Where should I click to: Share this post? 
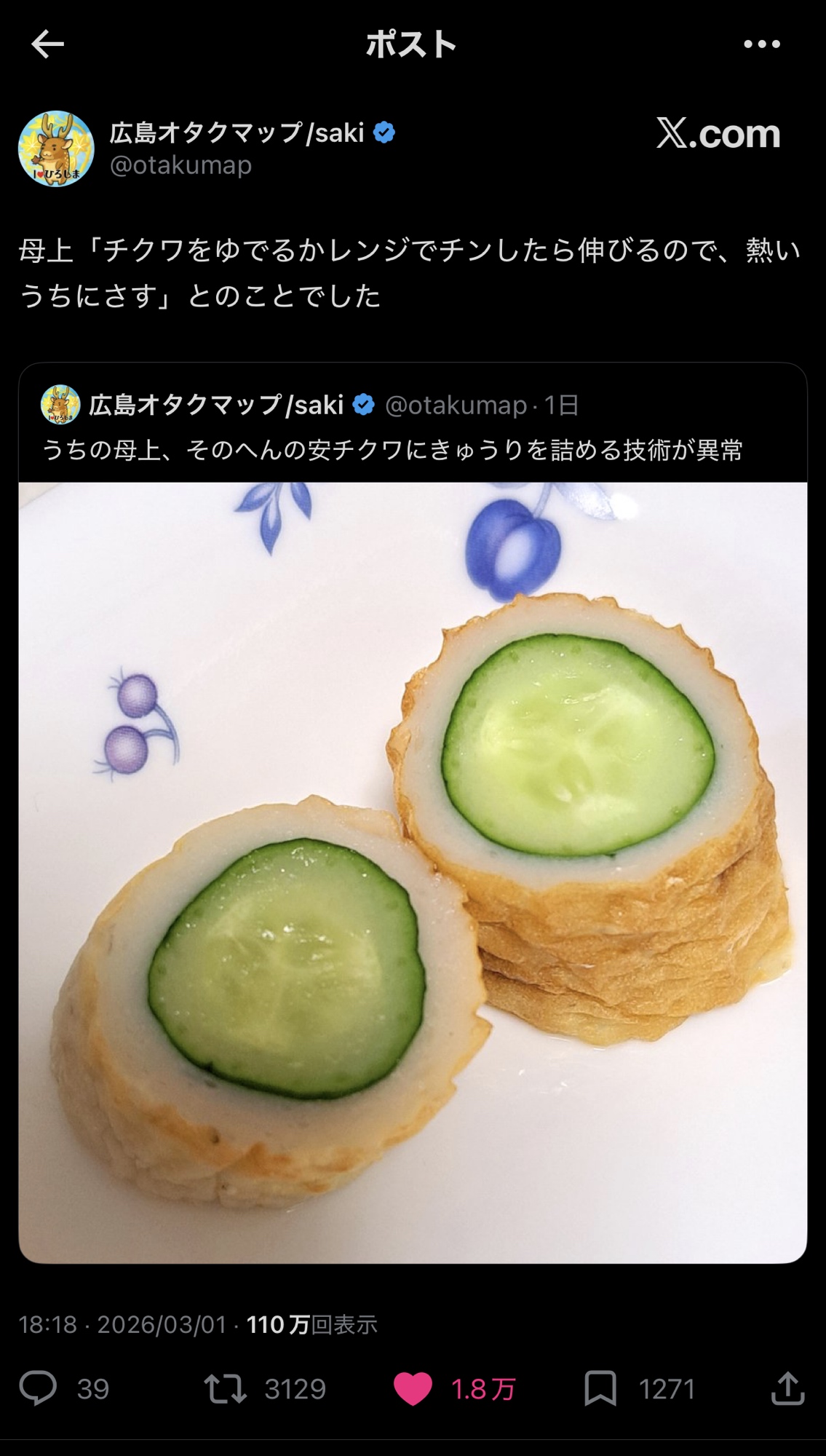(787, 1388)
